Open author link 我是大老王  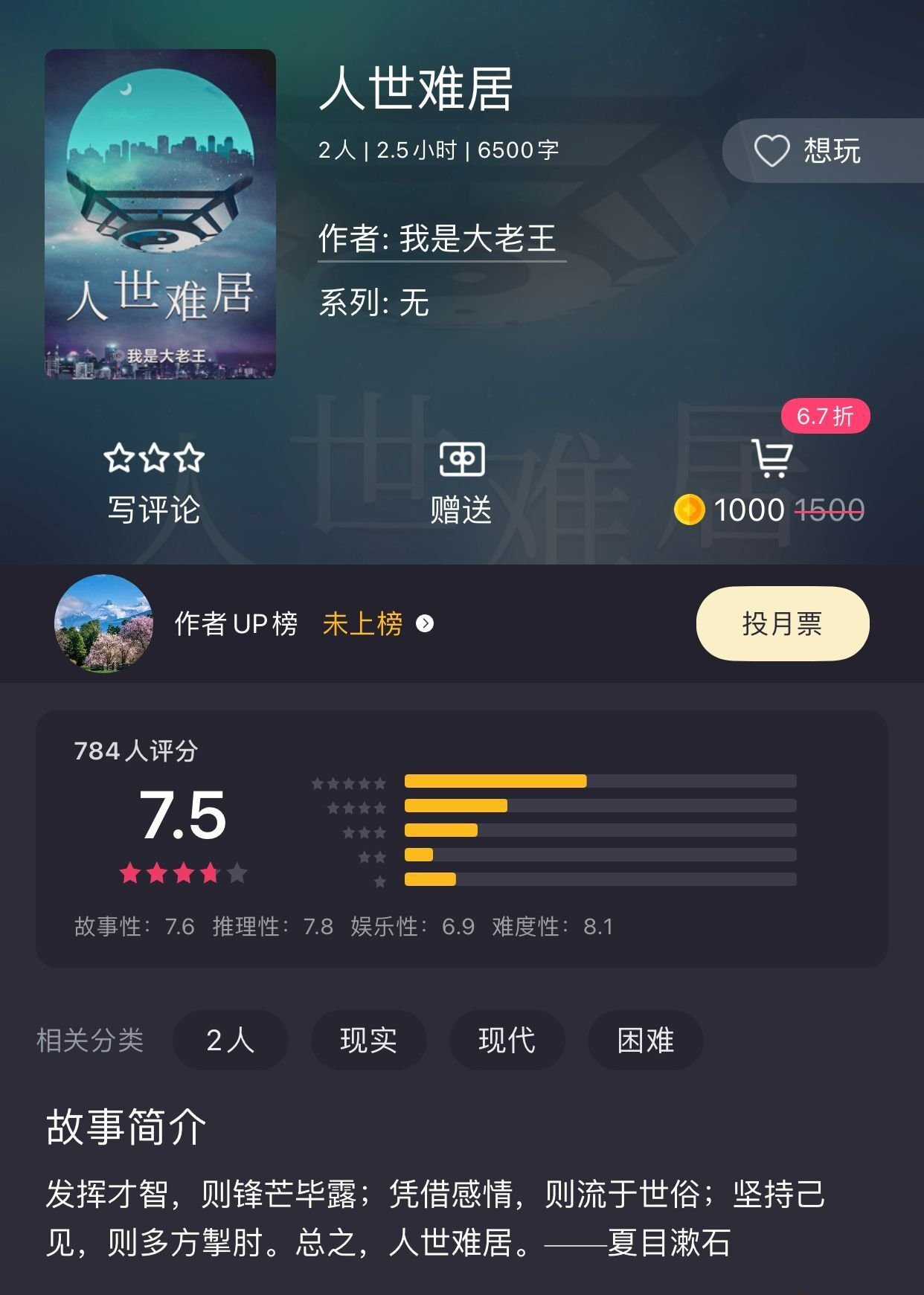click(480, 239)
